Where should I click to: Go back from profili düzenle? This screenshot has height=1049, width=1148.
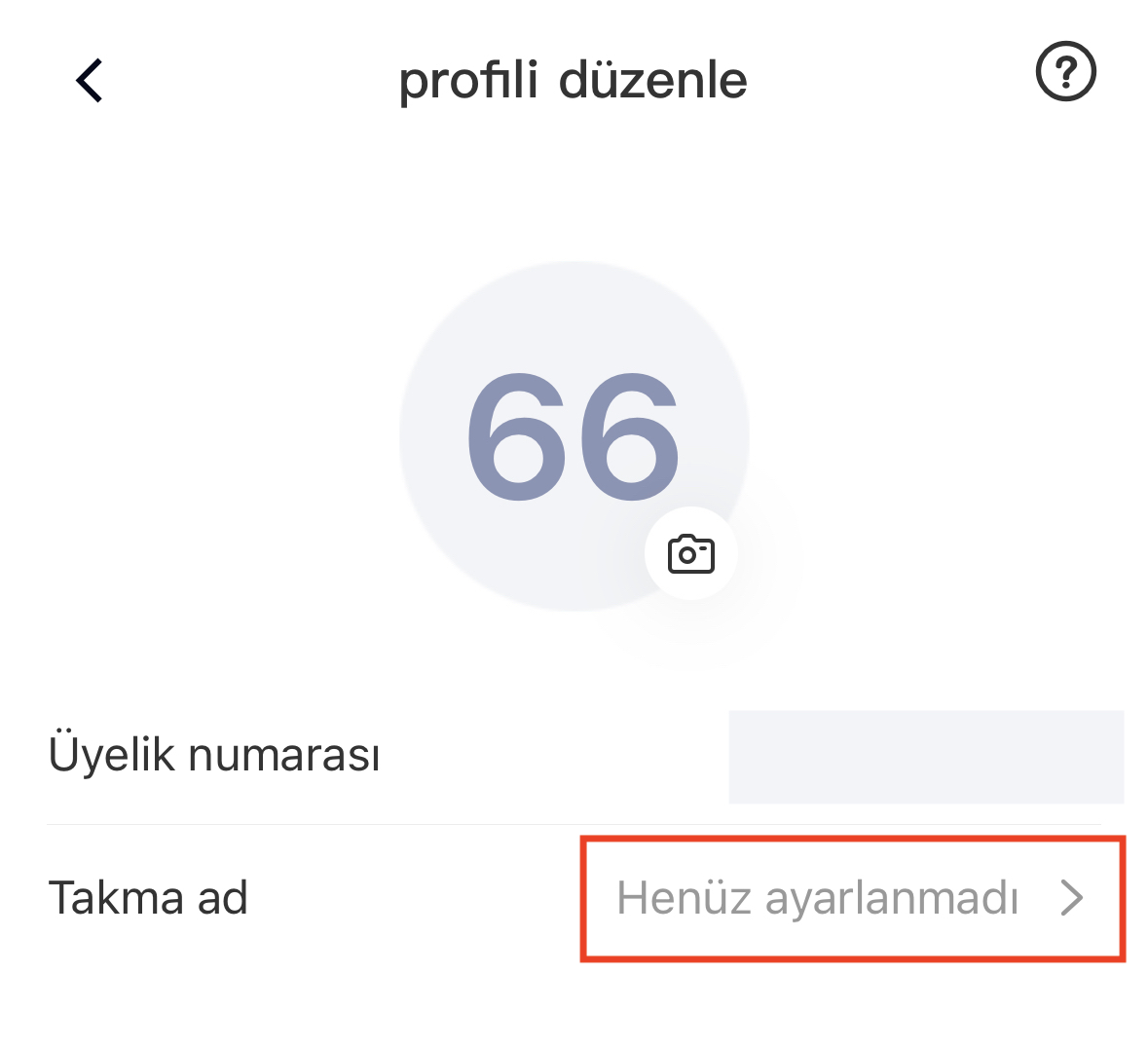pos(90,80)
